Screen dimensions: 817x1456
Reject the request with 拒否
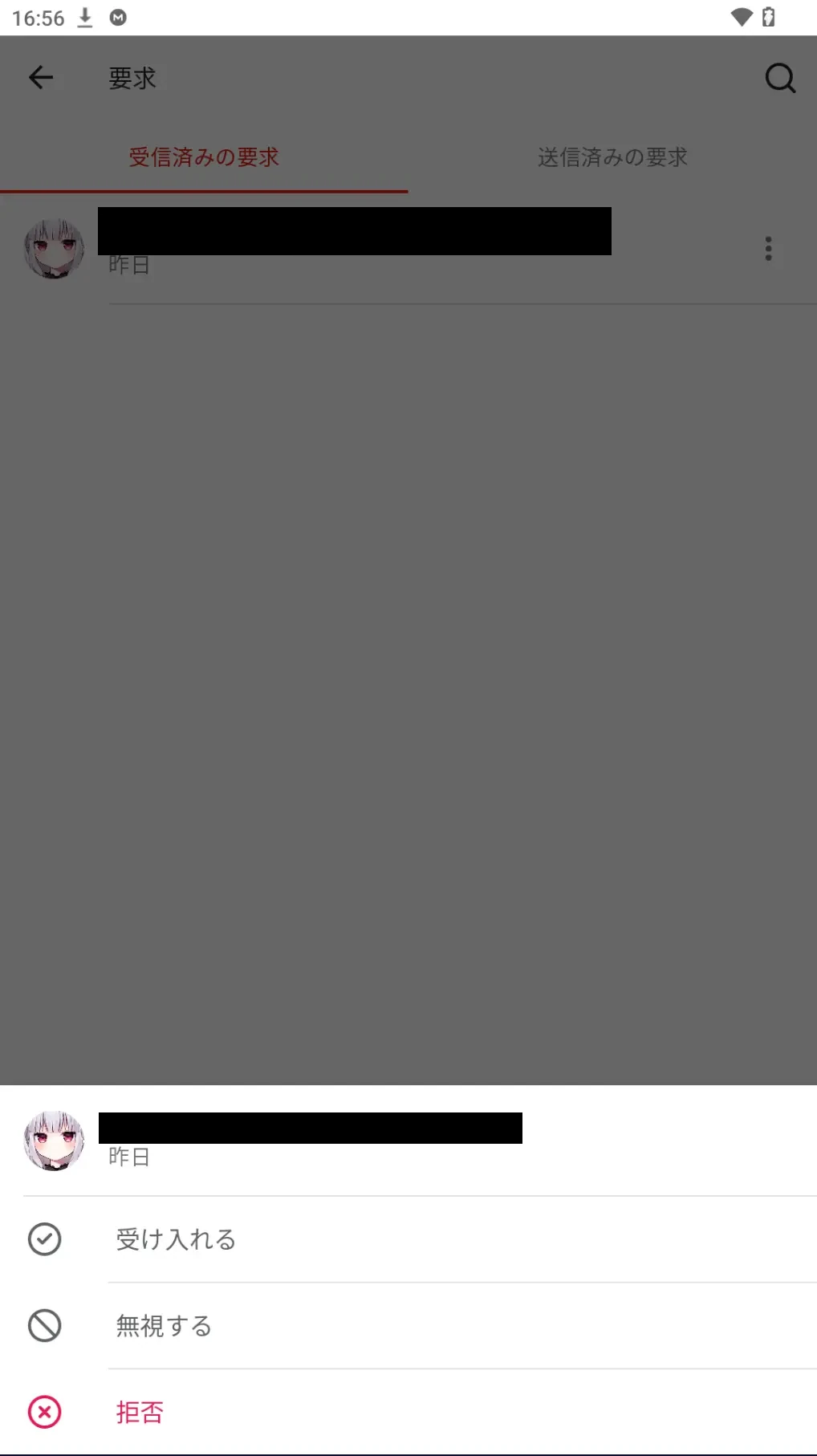point(140,1412)
